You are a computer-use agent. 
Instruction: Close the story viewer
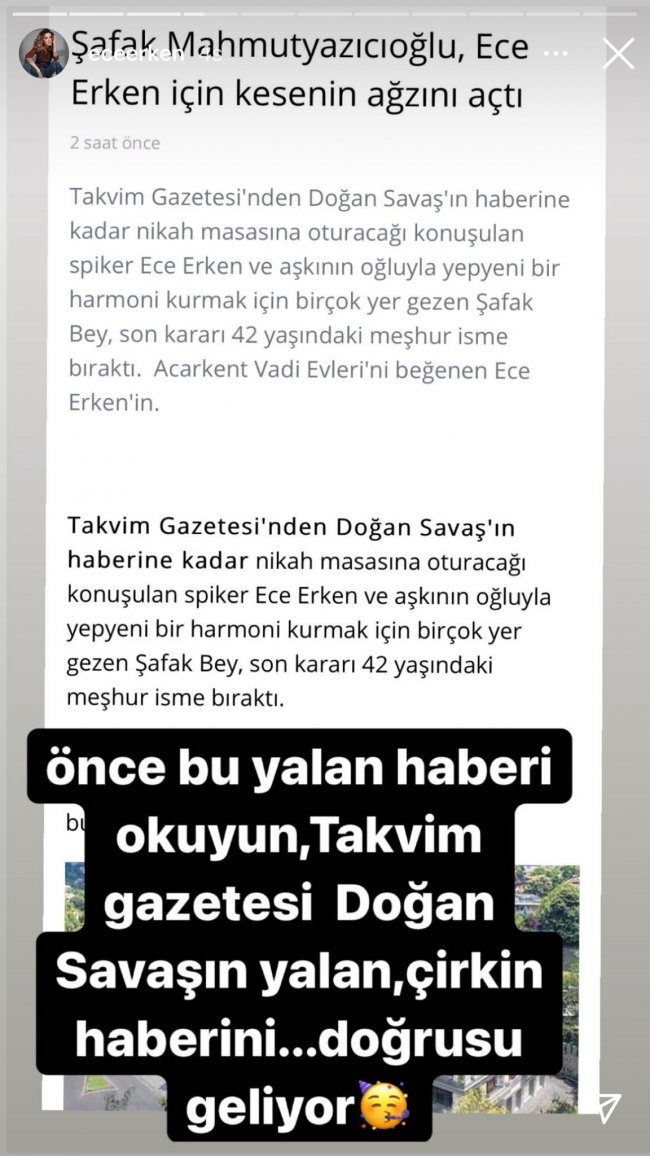618,53
